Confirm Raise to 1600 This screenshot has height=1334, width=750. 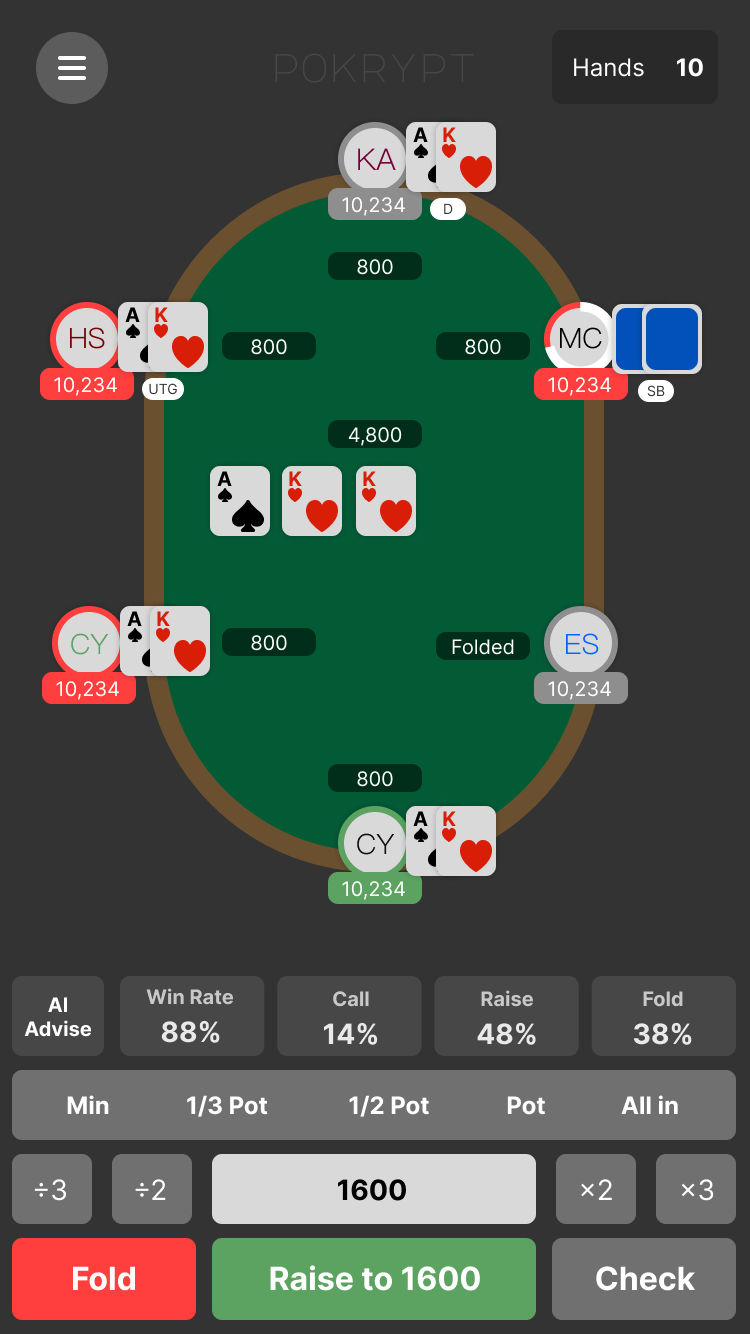[374, 1279]
